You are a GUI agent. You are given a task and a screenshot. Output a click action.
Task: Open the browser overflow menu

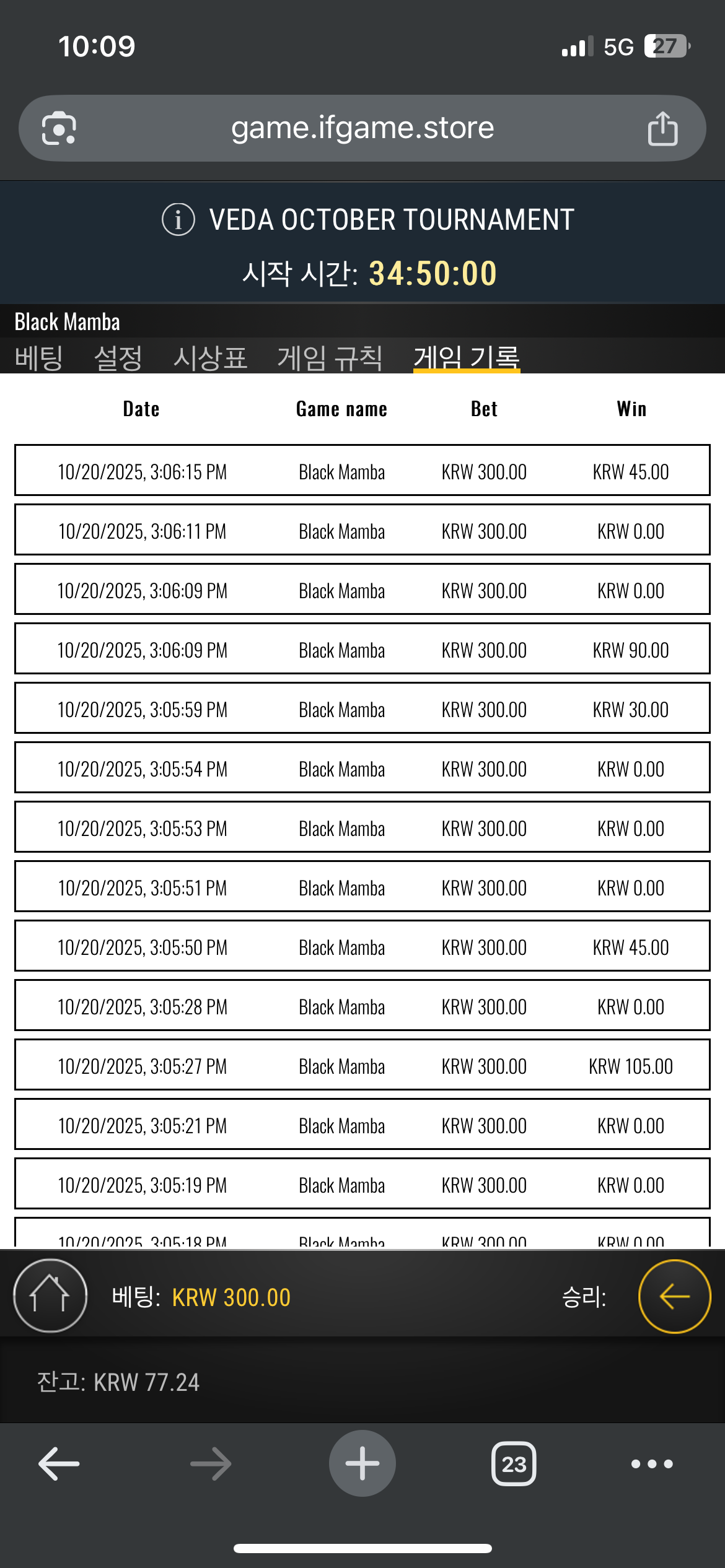coord(652,1463)
